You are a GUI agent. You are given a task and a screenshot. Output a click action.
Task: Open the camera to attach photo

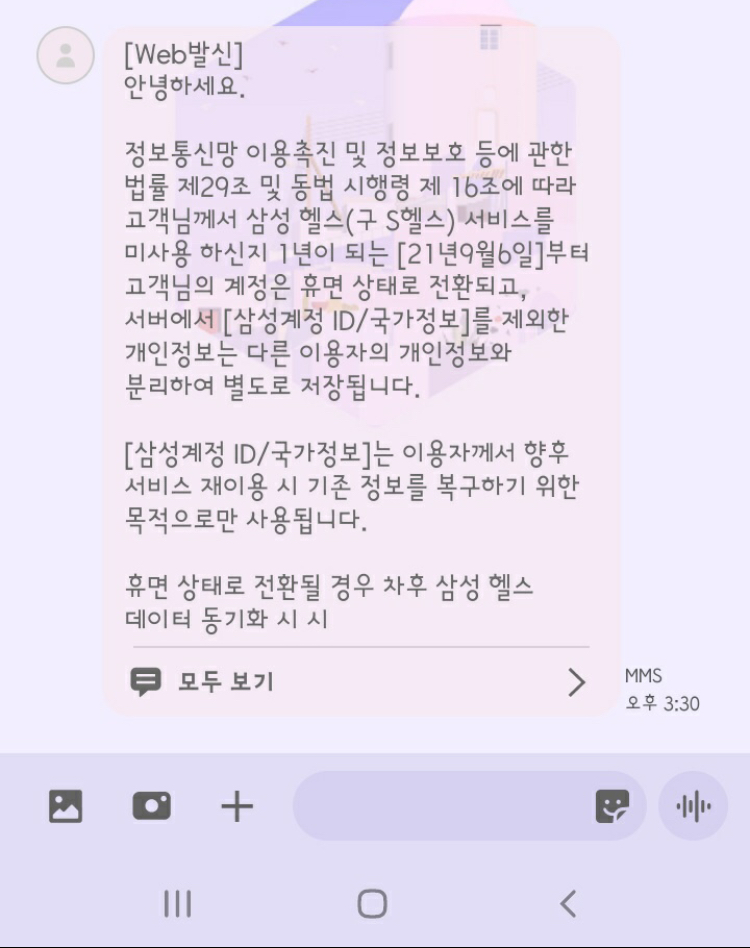152,806
